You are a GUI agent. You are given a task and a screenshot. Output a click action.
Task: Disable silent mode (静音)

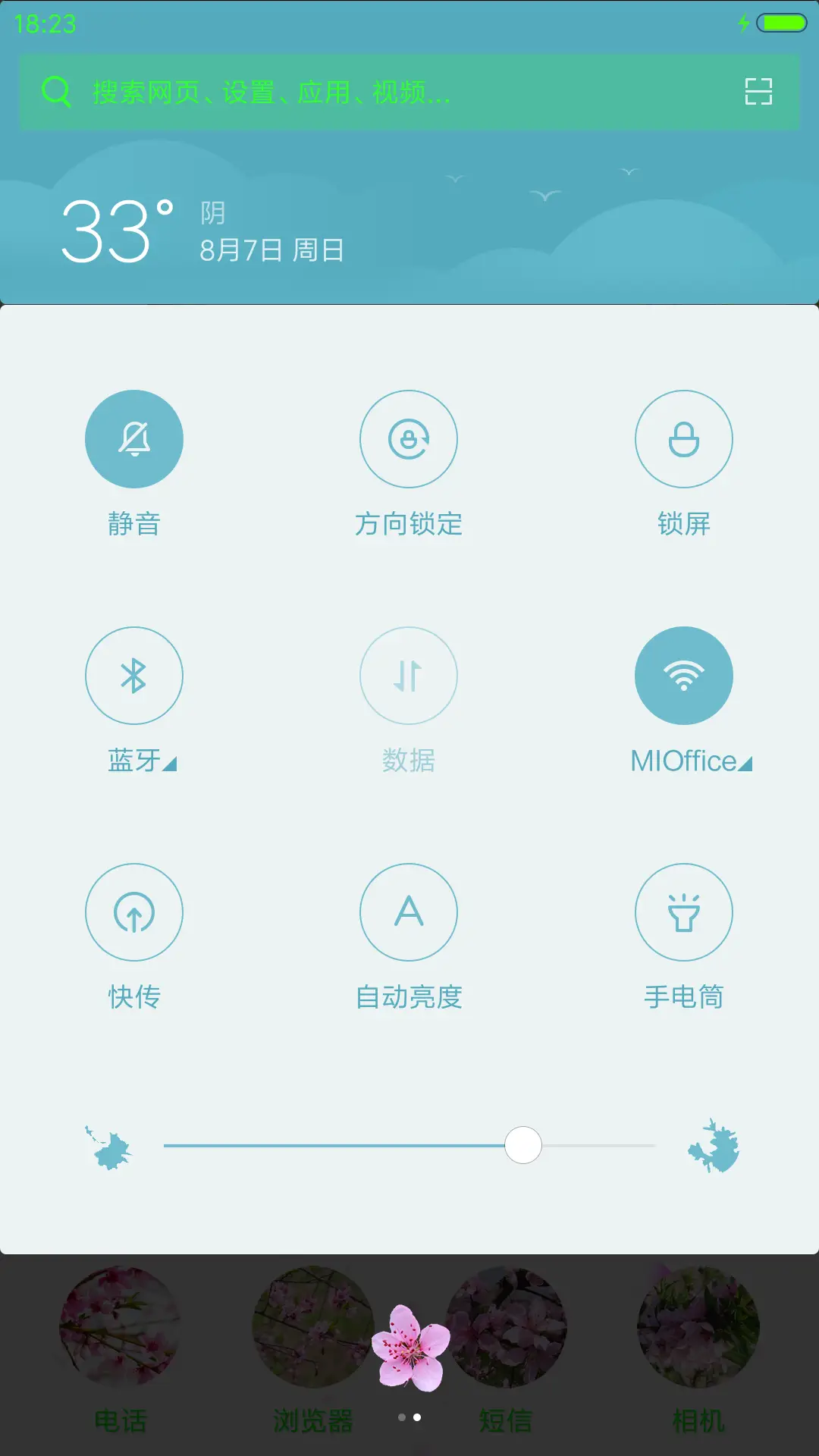pyautogui.click(x=134, y=438)
